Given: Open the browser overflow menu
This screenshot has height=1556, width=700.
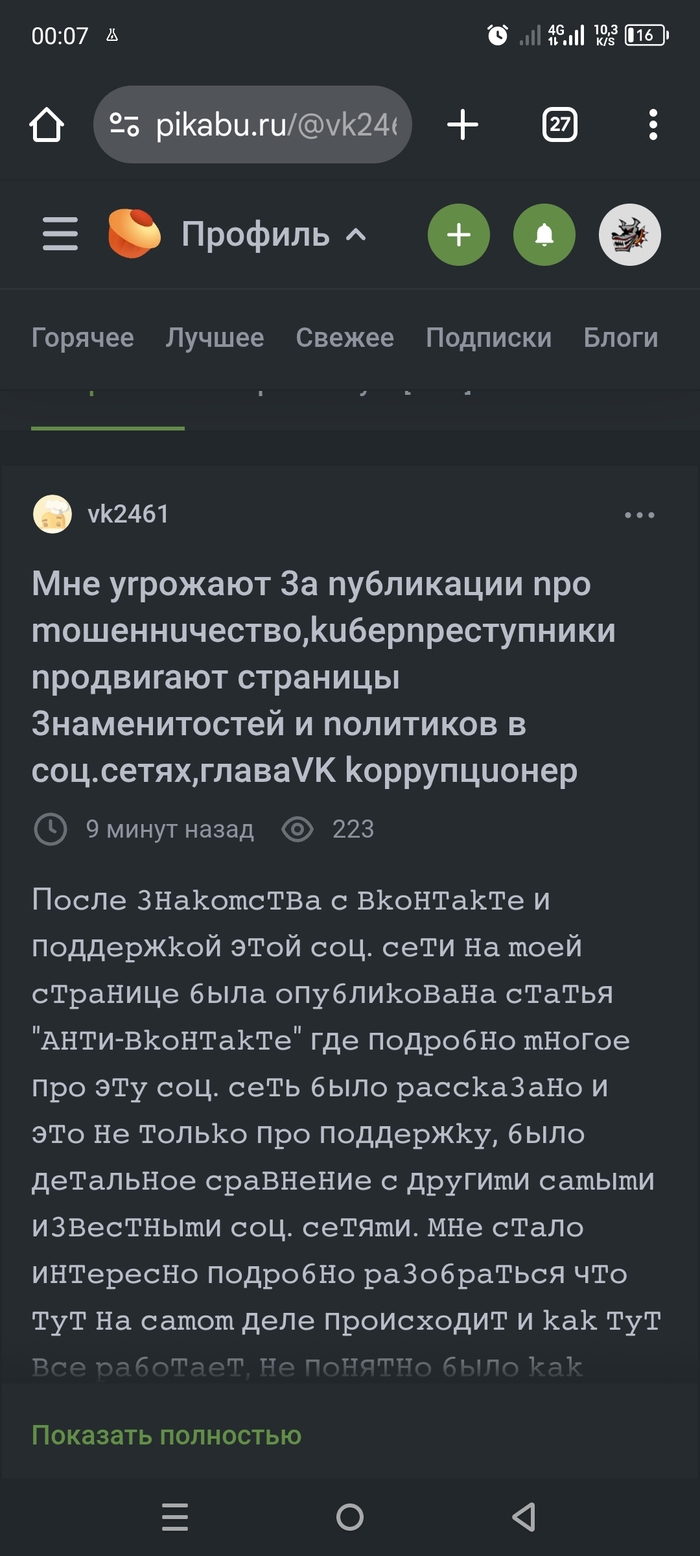Looking at the screenshot, I should click(652, 125).
